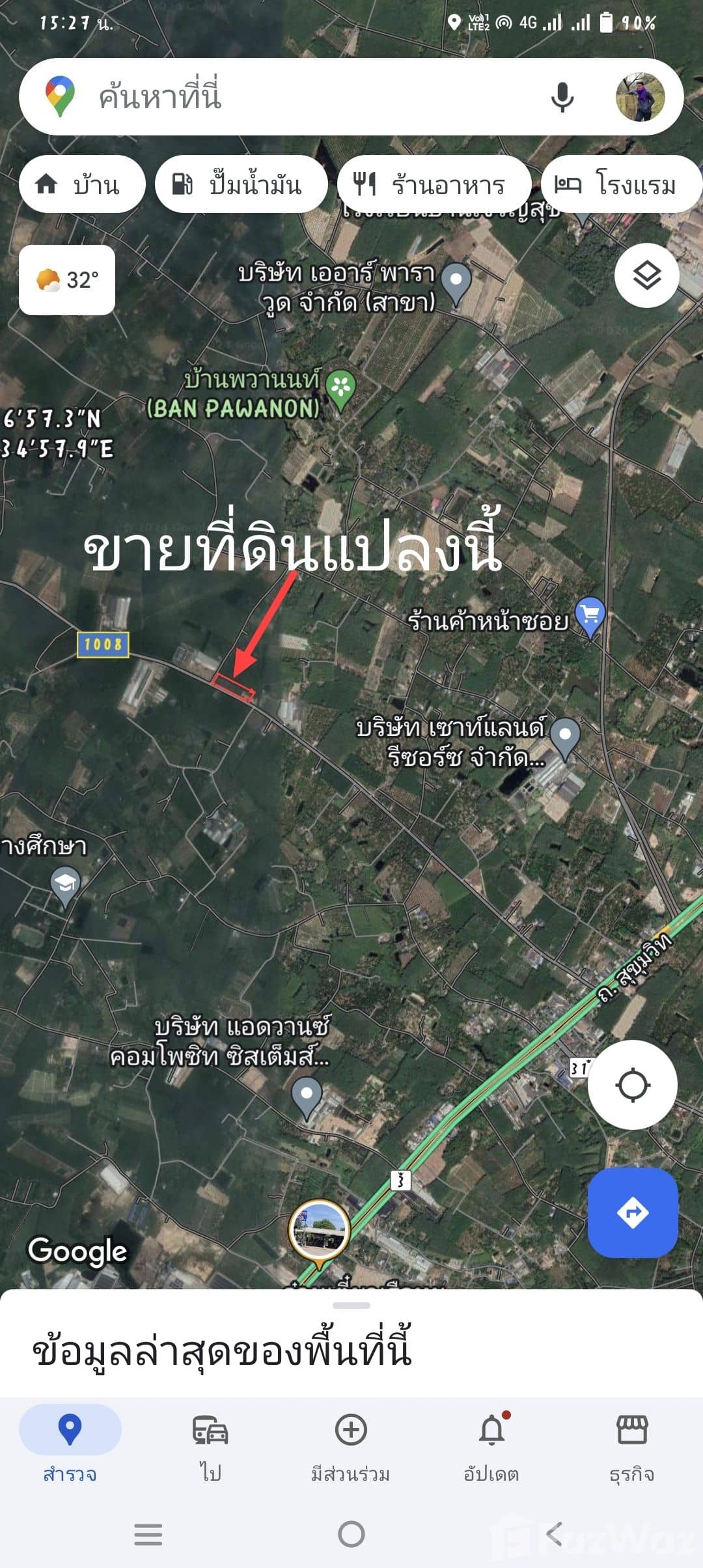The width and height of the screenshot is (703, 1568).
Task: Activate the โรงแรม hotel filter chip
Action: [620, 184]
